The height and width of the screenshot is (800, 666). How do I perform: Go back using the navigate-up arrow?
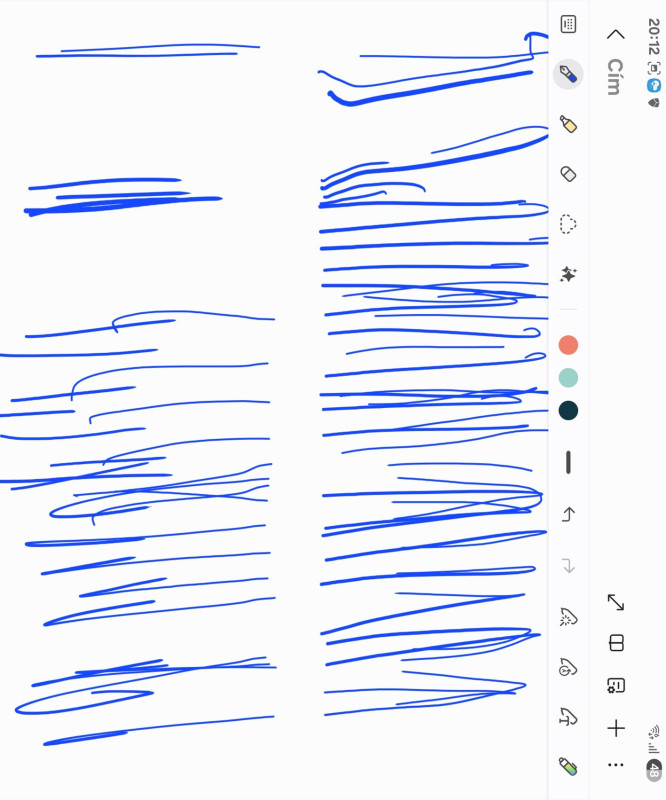click(616, 34)
